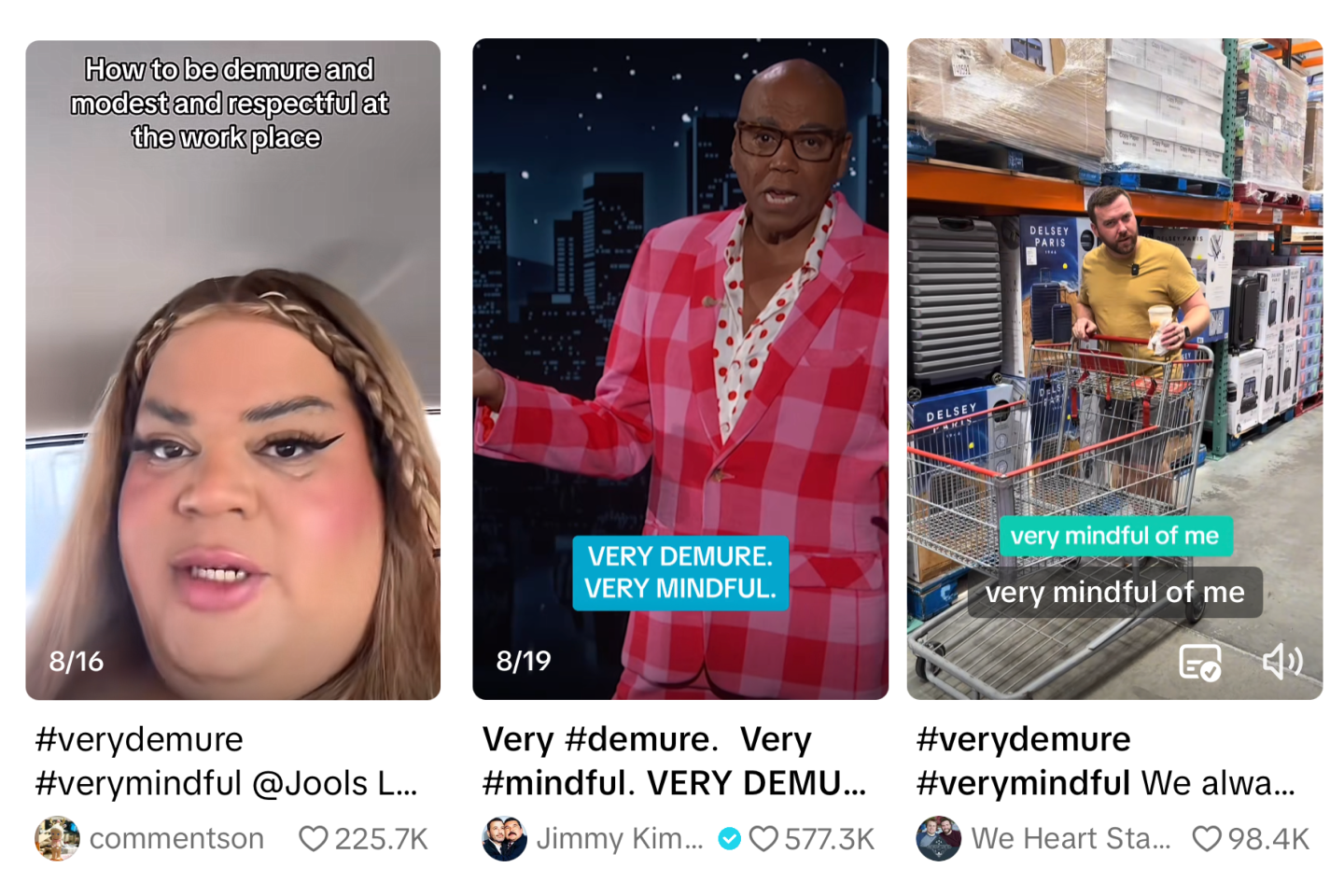Unmute the sound on the warehouse video
The height and width of the screenshot is (896, 1344).
click(x=1282, y=662)
